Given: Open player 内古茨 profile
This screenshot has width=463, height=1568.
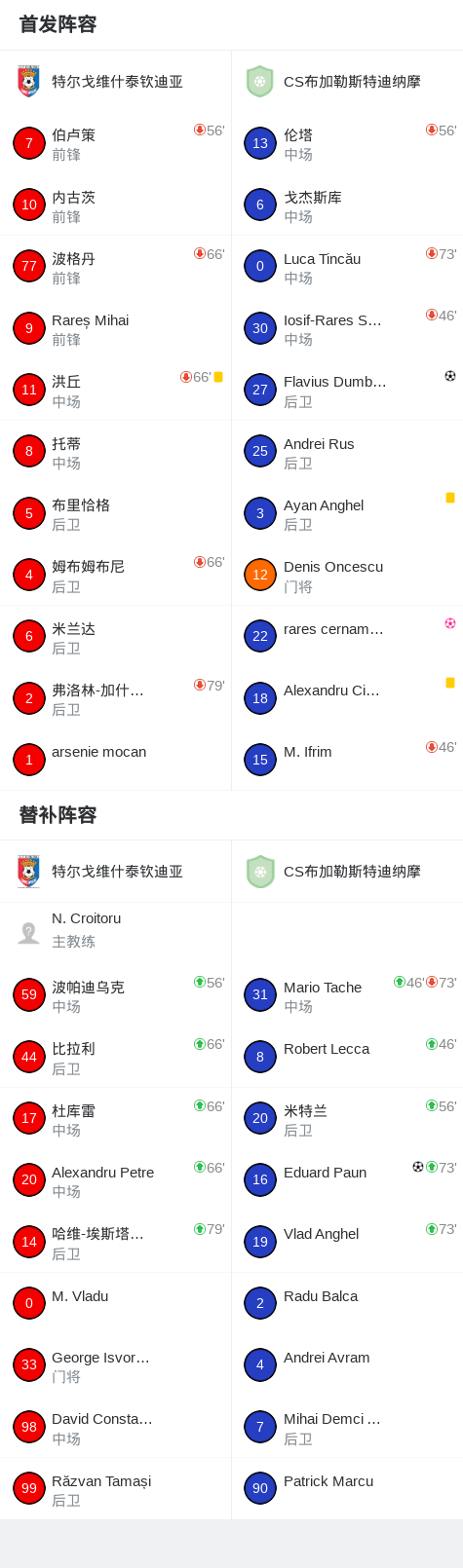Looking at the screenshot, I should (x=115, y=205).
